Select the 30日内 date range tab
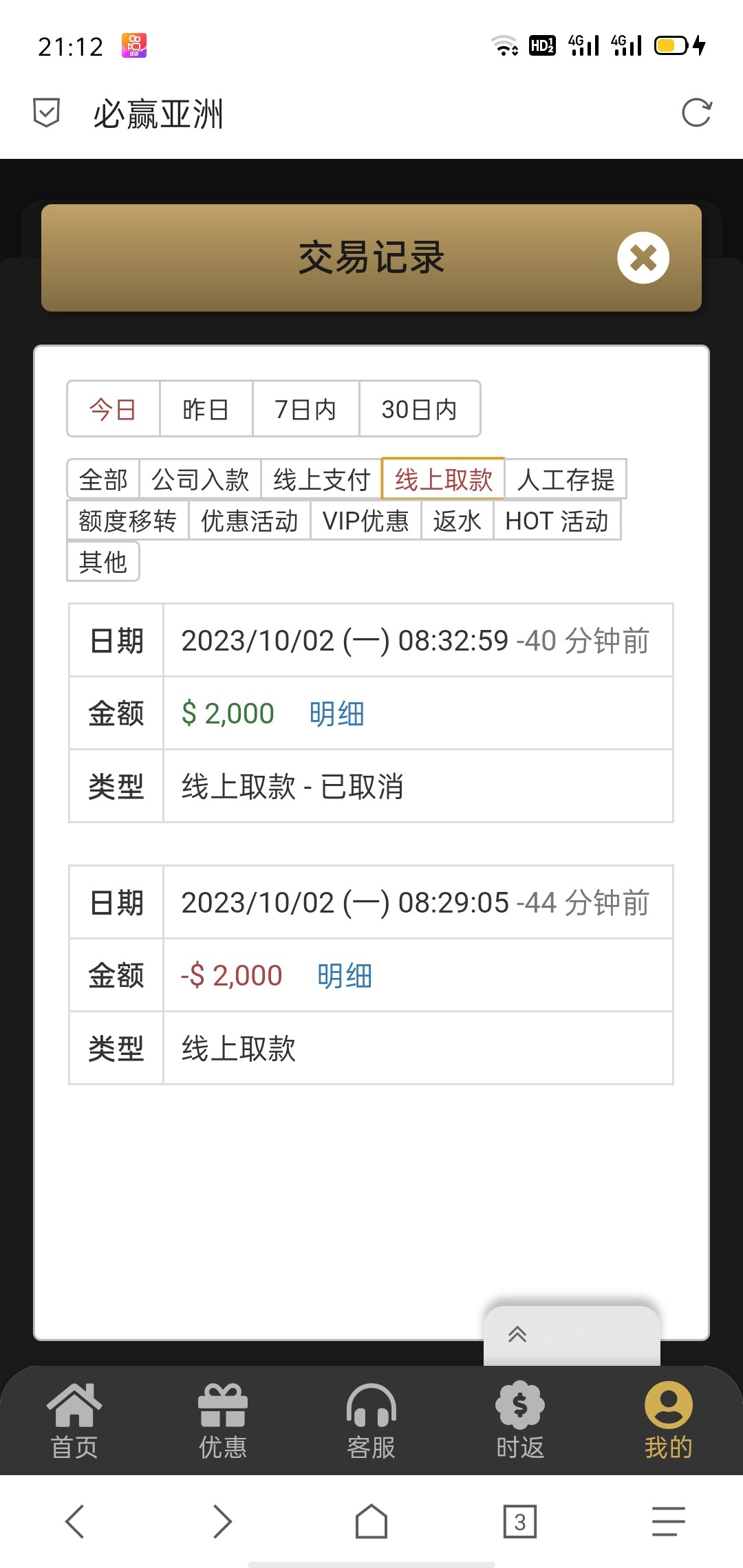 point(420,409)
